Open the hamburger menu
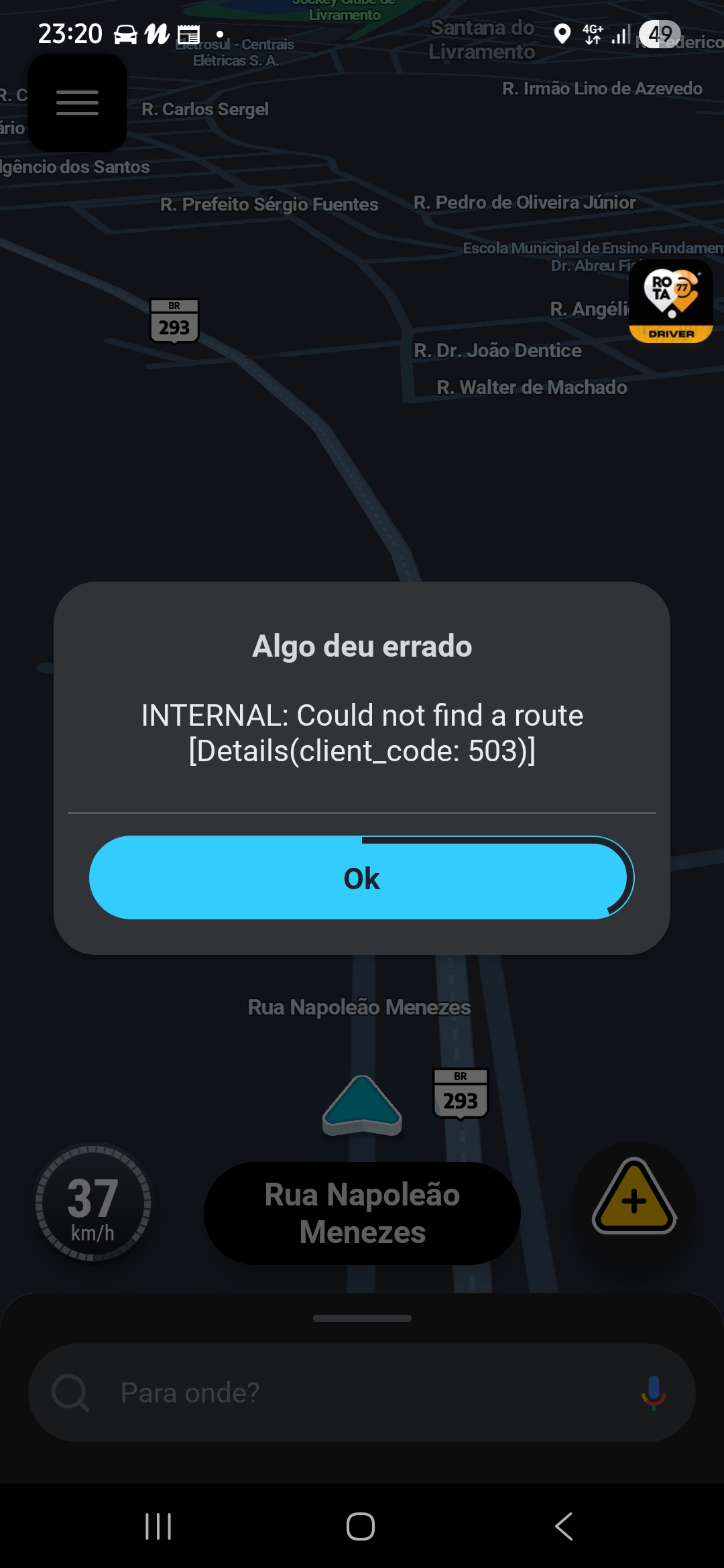724x1568 pixels. coord(77,103)
